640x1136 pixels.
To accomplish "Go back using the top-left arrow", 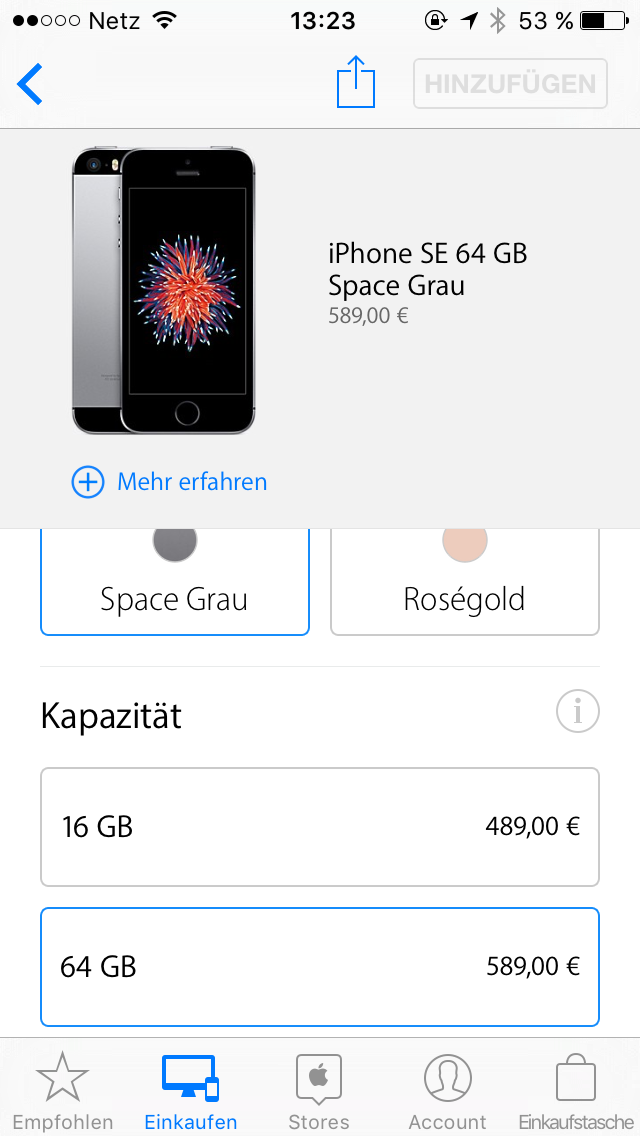I will (31, 84).
